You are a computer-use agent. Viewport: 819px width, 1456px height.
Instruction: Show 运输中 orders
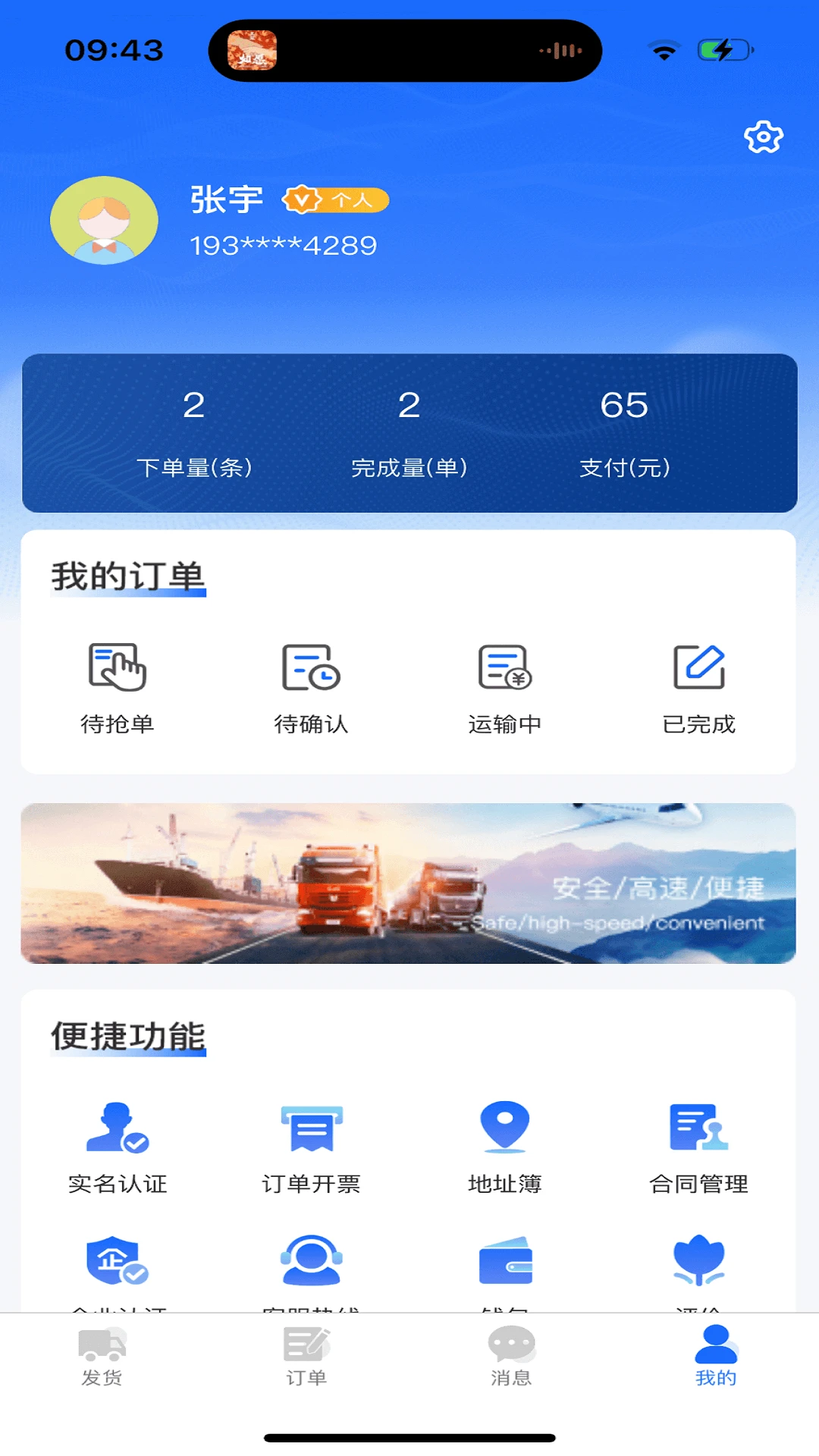coord(505,688)
